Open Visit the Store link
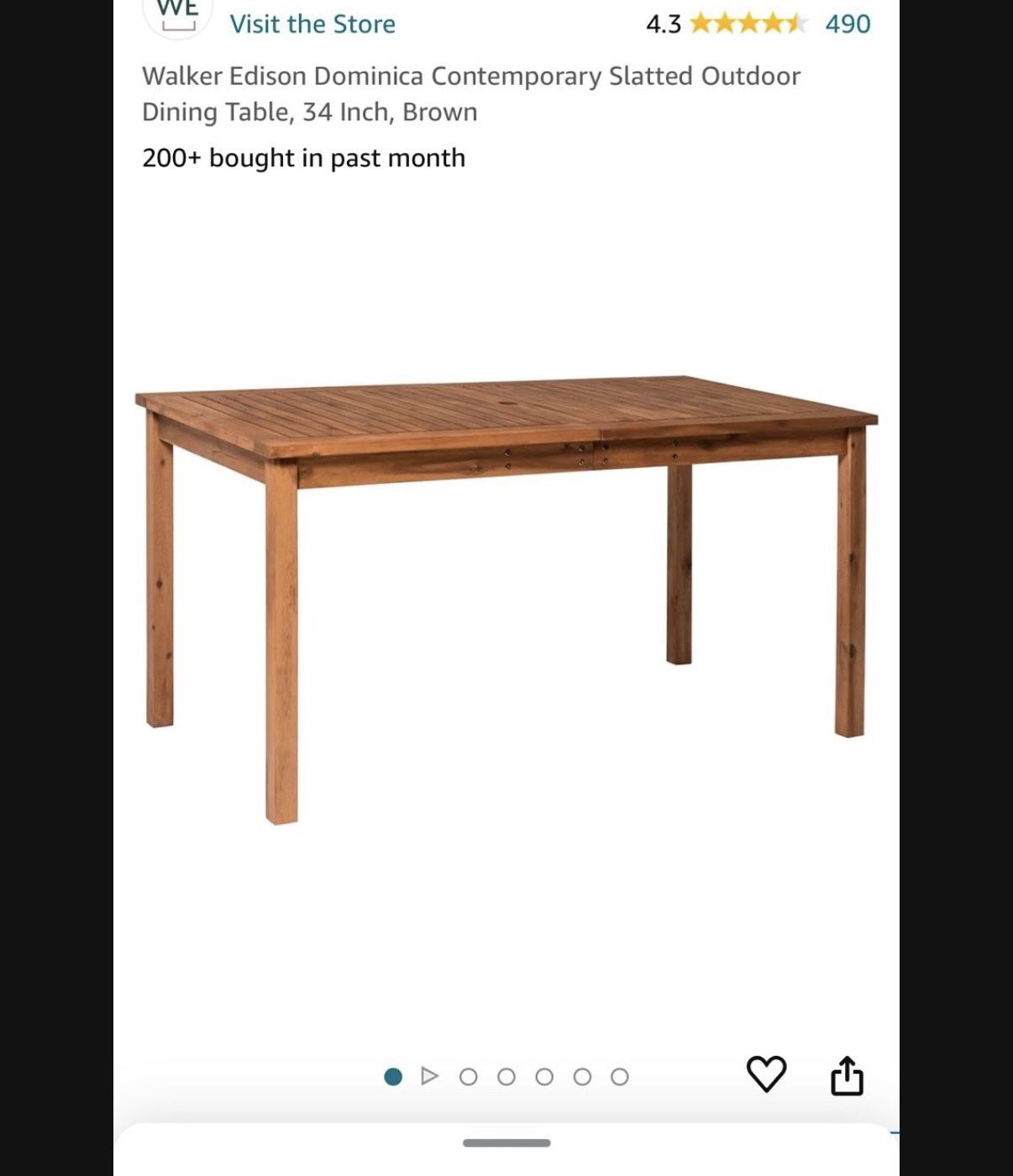The width and height of the screenshot is (1013, 1176). tap(313, 24)
